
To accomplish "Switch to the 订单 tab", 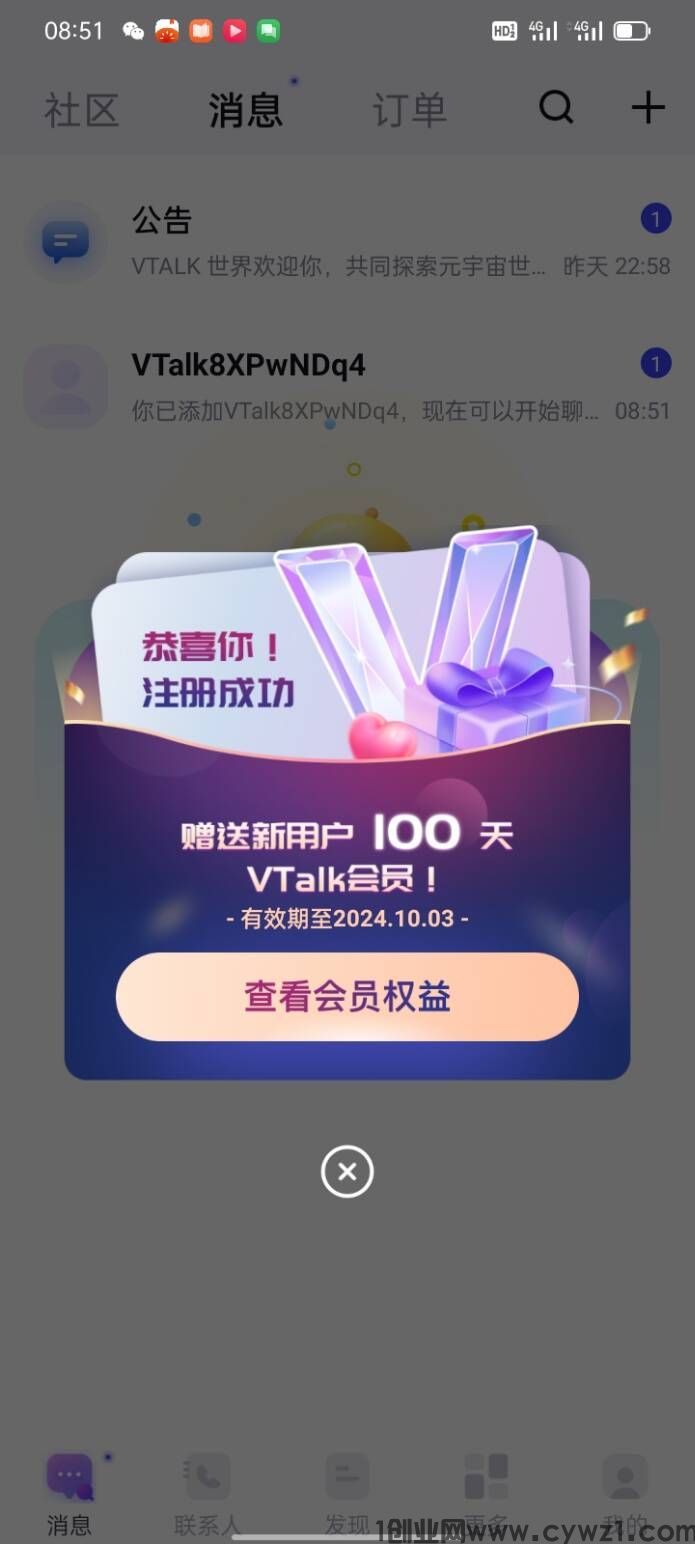I will coord(409,110).
